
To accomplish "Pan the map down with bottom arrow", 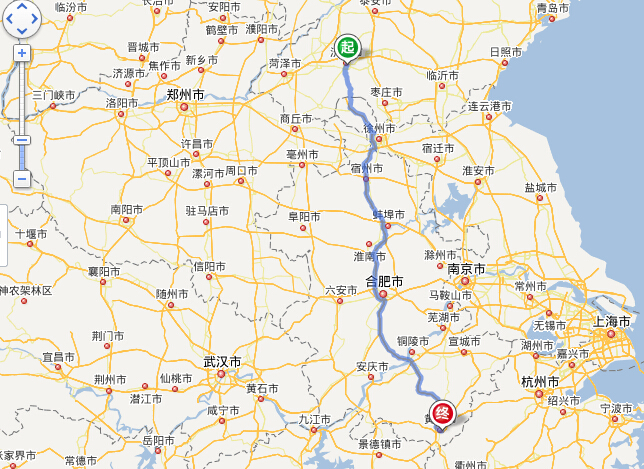I will [22, 30].
